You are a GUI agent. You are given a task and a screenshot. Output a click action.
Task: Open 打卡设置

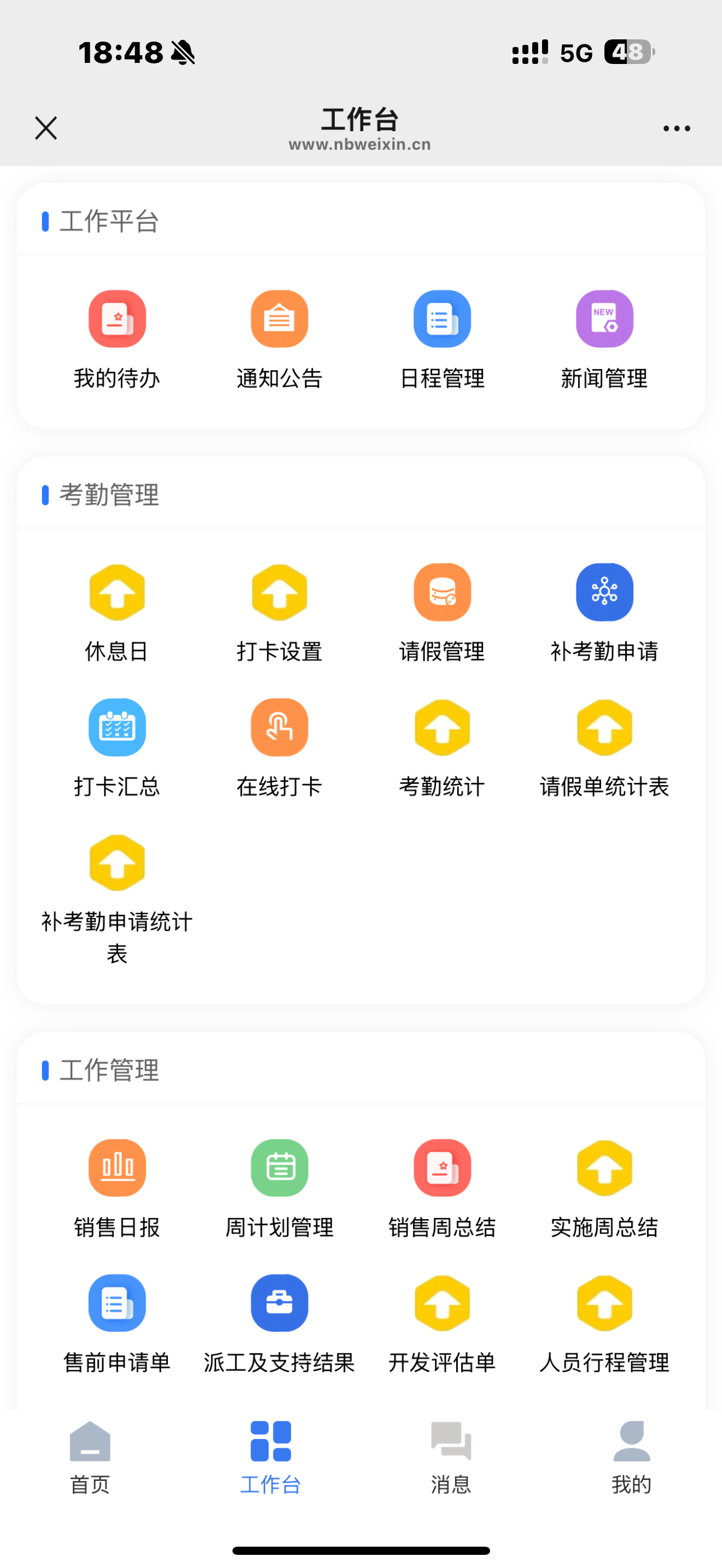(x=280, y=592)
